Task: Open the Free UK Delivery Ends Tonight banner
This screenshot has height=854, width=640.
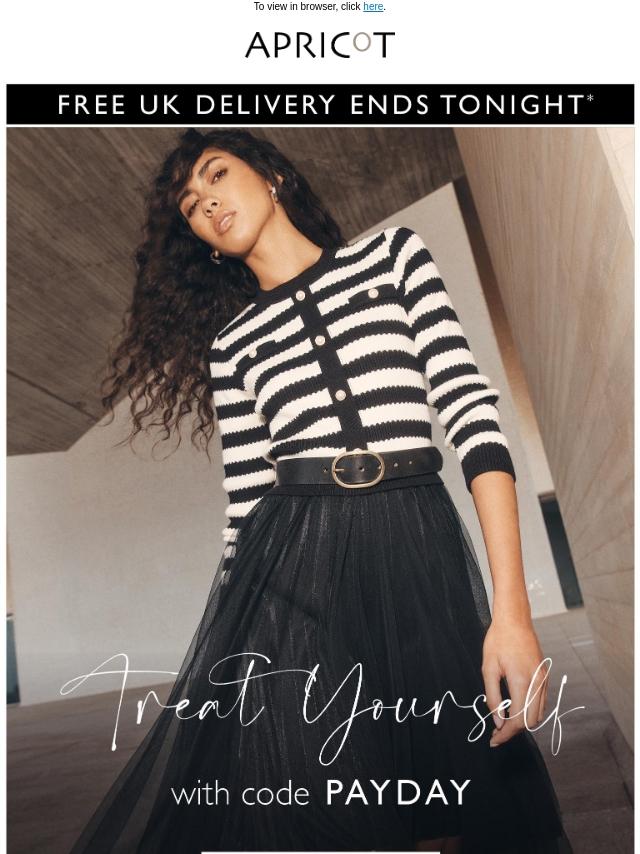Action: pyautogui.click(x=320, y=104)
